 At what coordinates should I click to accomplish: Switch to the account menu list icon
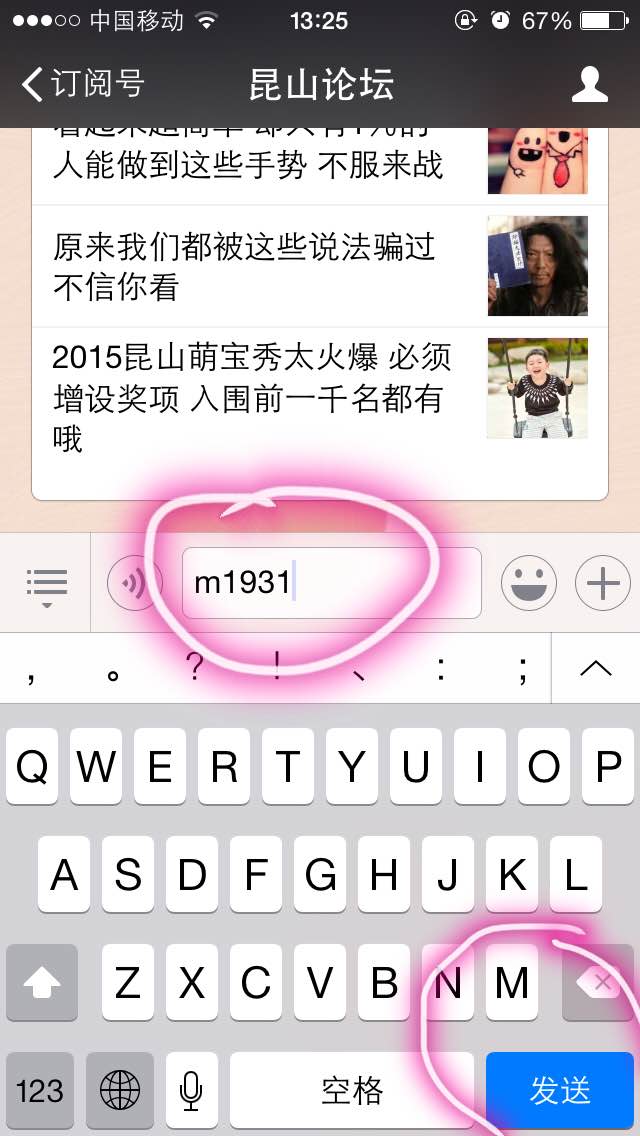46,584
